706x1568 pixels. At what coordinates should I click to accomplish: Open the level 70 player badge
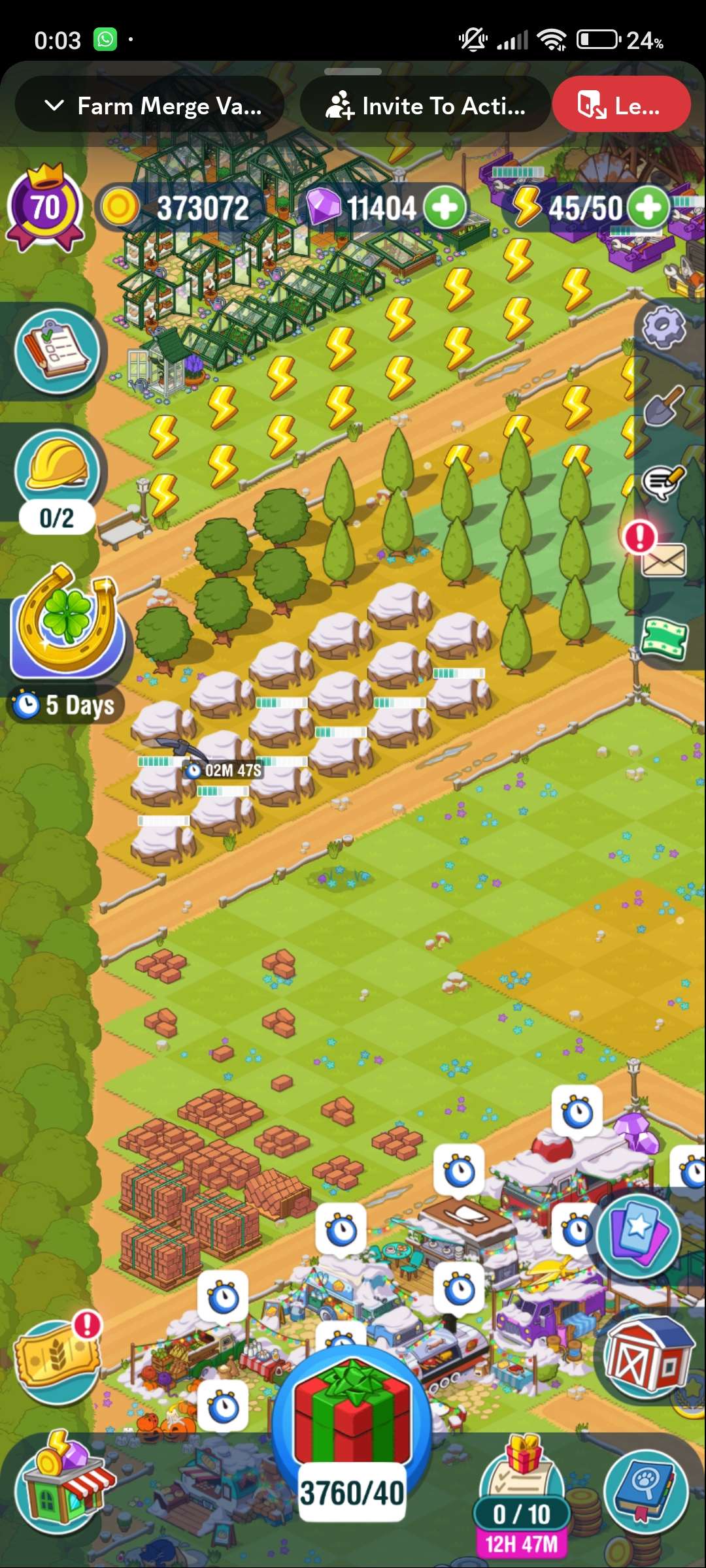point(45,209)
